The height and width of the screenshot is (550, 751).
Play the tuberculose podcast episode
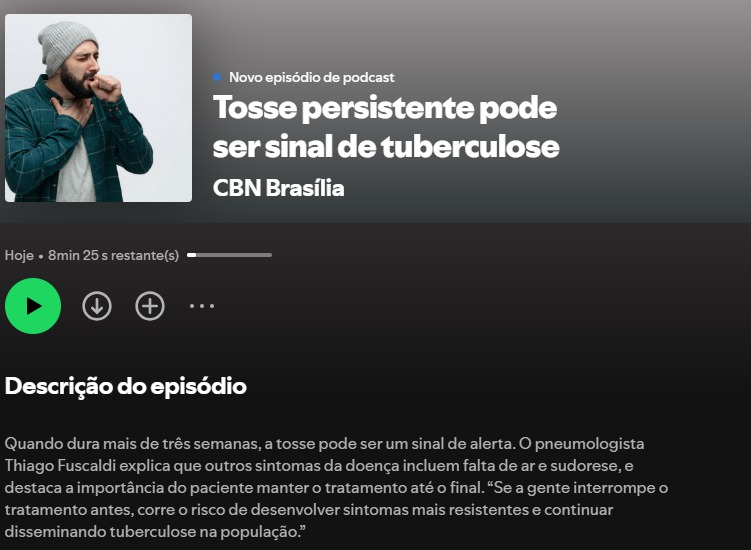[33, 306]
